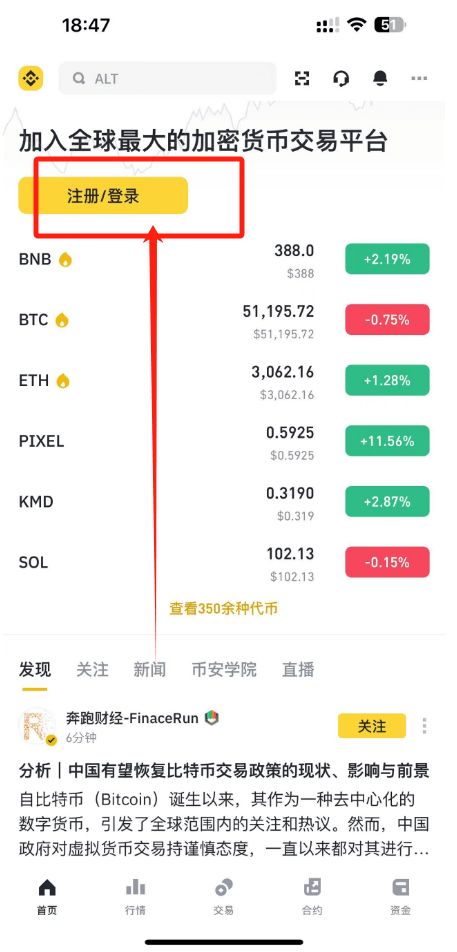The width and height of the screenshot is (457, 952).
Task: Open the BTC coin row
Action: [x=224, y=320]
